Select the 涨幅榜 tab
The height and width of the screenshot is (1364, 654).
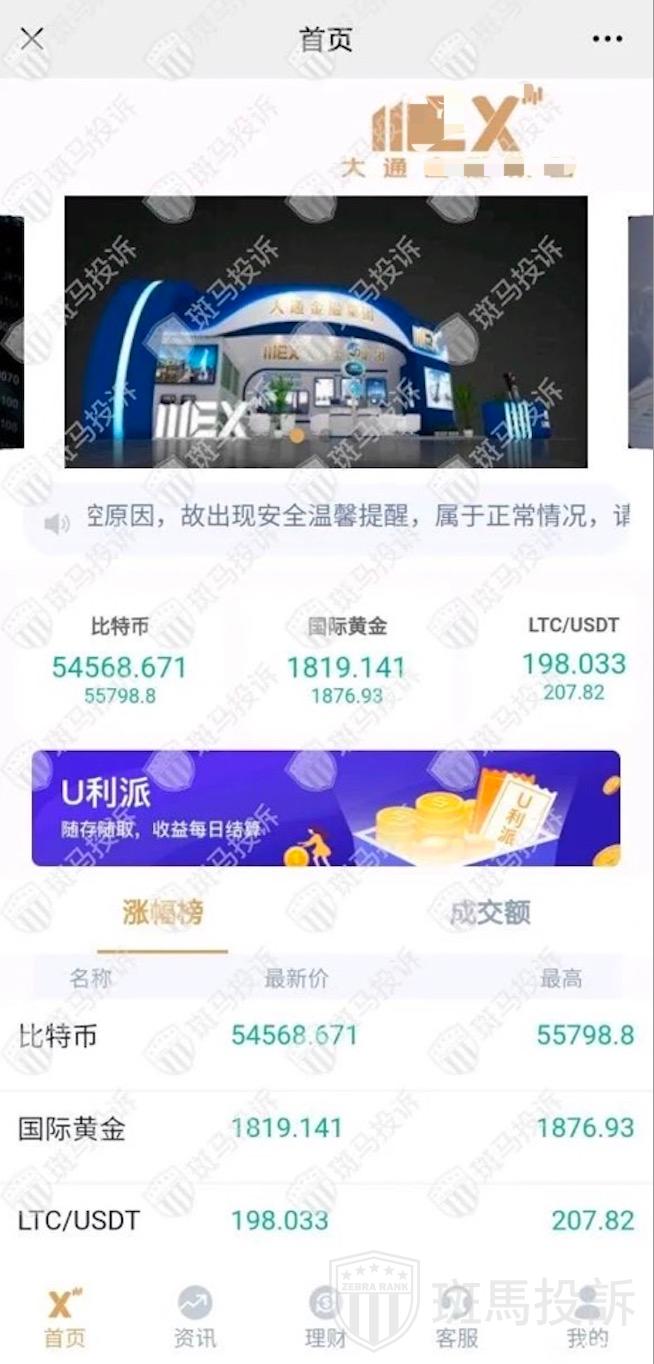[x=163, y=912]
